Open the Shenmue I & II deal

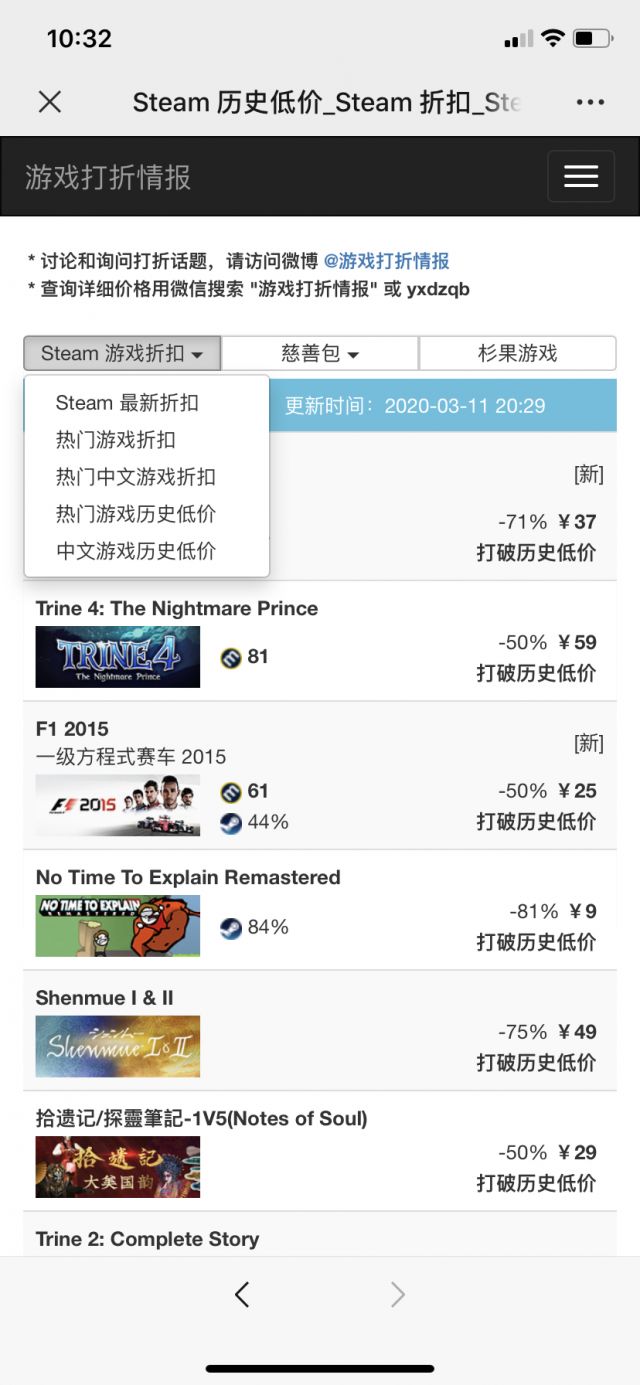(320, 1031)
